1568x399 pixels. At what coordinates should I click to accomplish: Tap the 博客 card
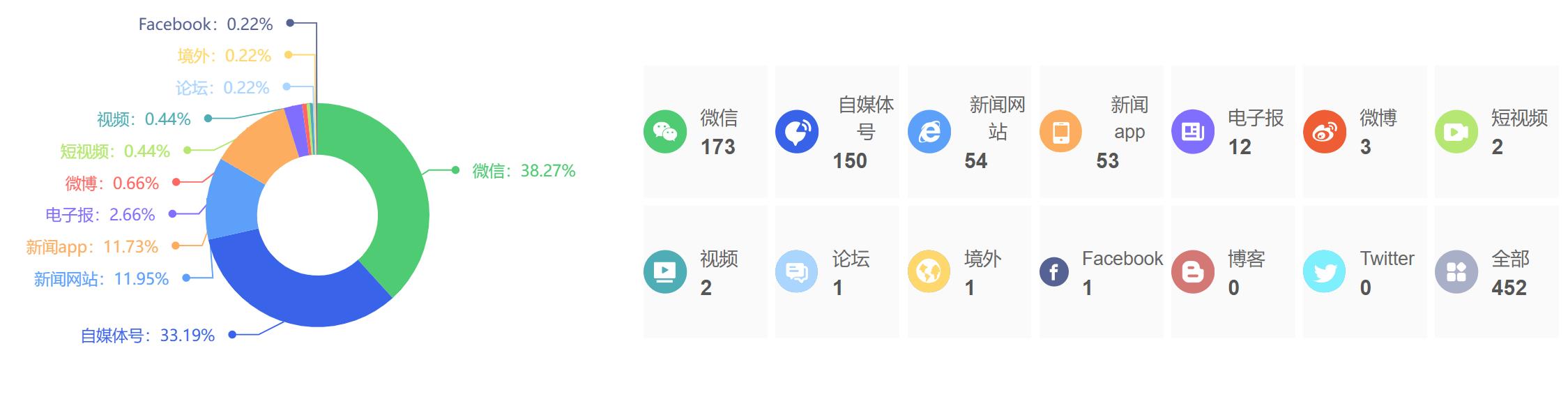point(1233,272)
